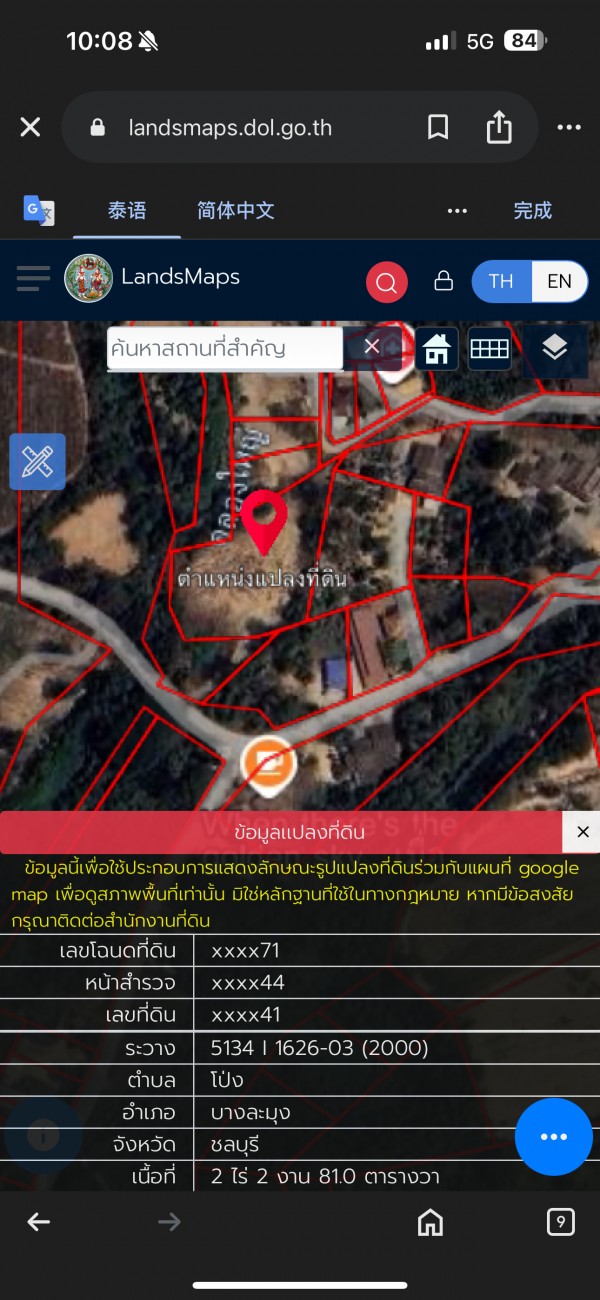Bookmark this landsmaps page
Viewport: 600px width, 1300px height.
[437, 127]
